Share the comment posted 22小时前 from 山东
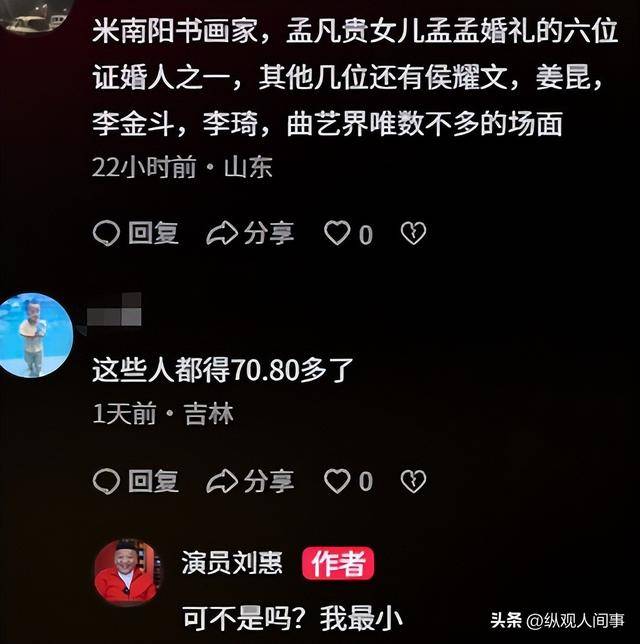This screenshot has height=644, width=640. pyautogui.click(x=250, y=234)
